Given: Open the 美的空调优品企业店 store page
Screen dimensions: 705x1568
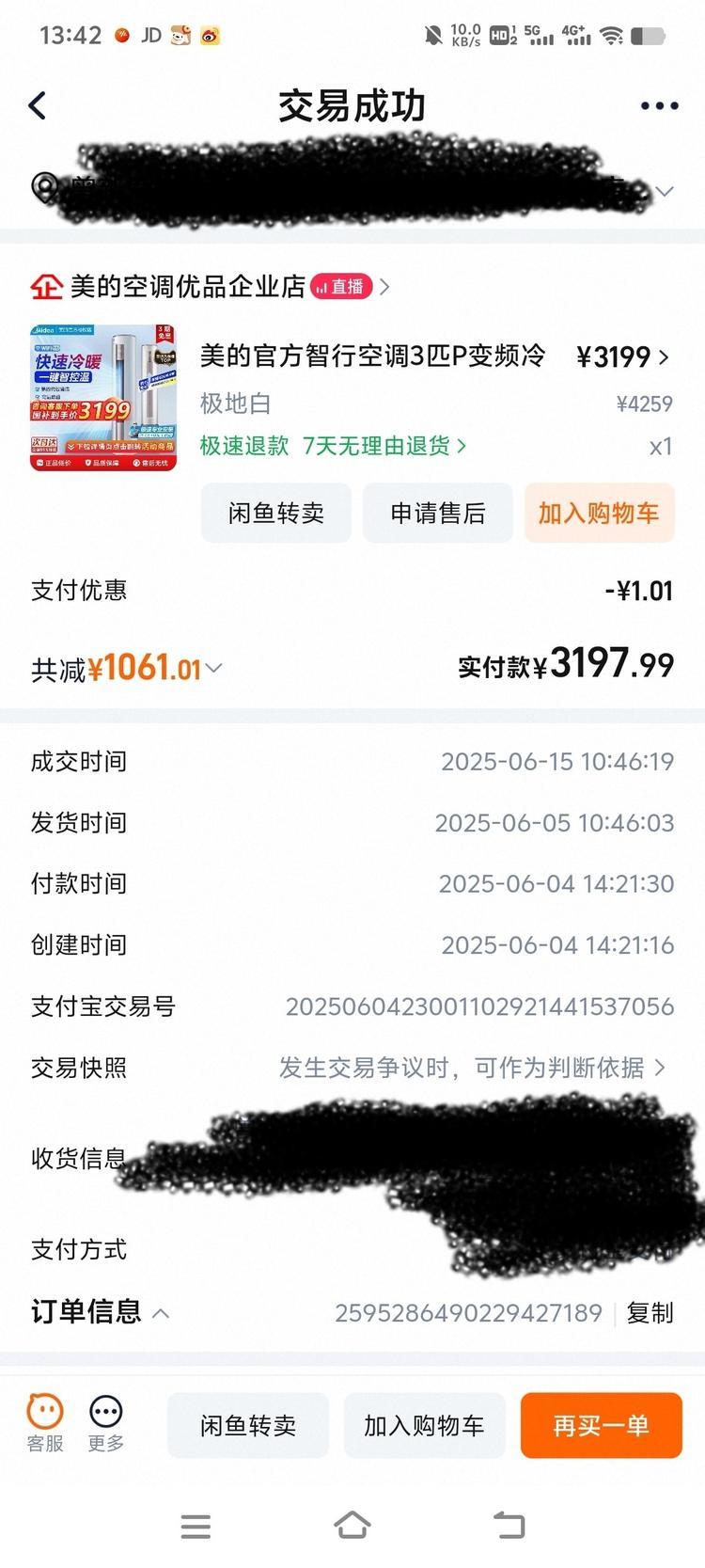Looking at the screenshot, I should click(x=188, y=286).
